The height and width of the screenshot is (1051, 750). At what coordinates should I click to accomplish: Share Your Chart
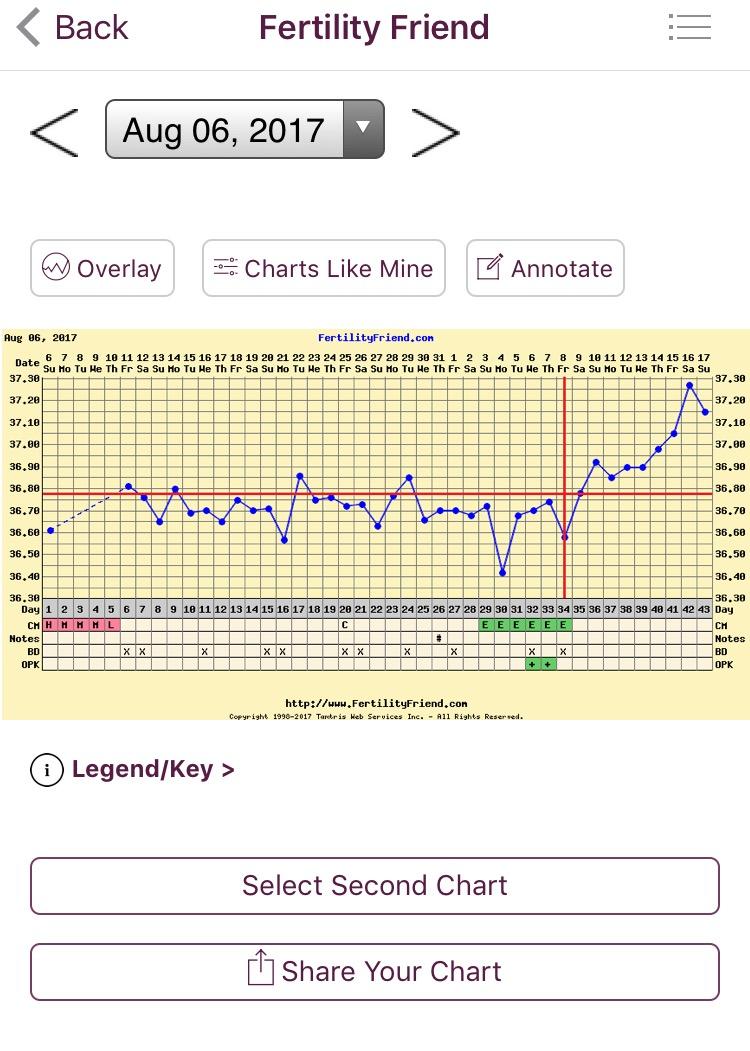click(375, 971)
